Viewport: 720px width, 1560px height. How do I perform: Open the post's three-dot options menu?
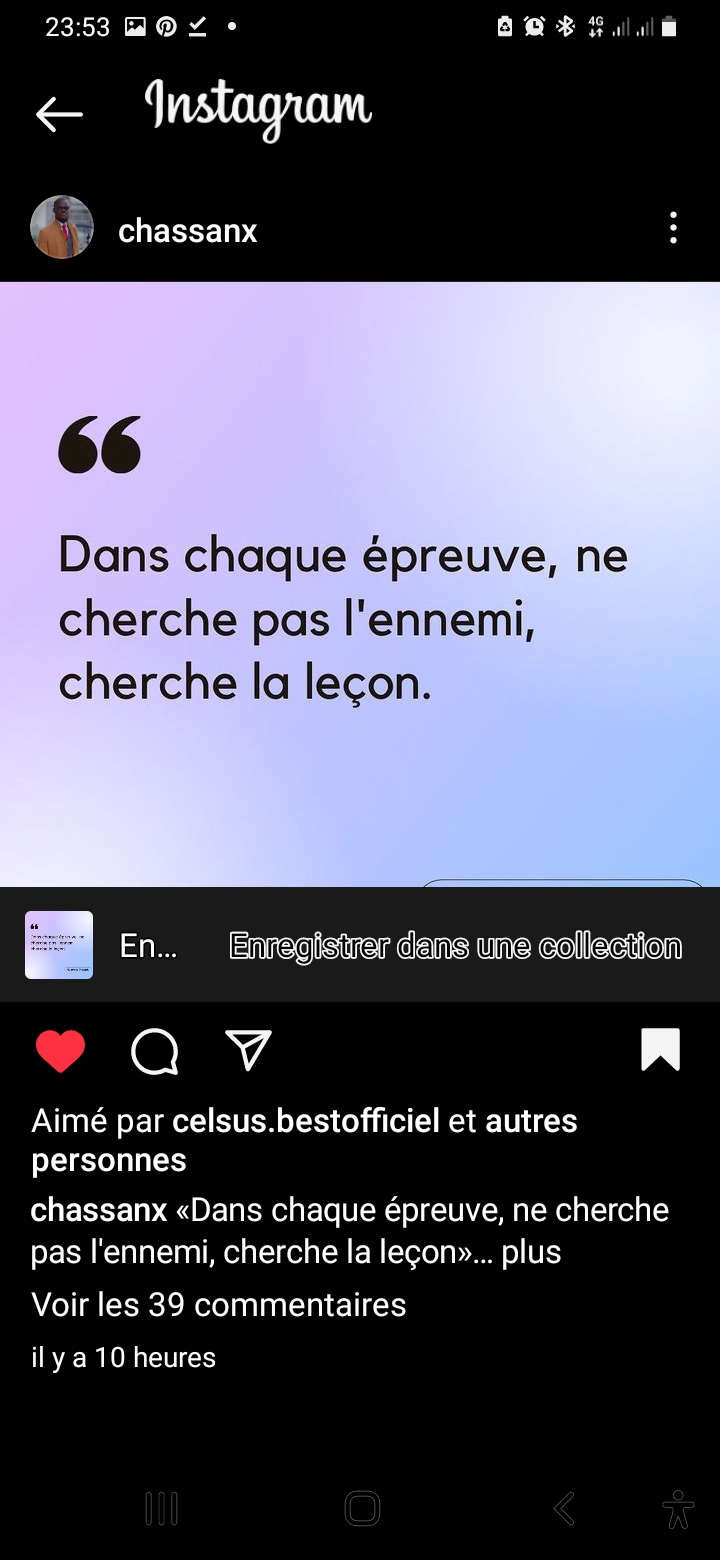pos(673,228)
